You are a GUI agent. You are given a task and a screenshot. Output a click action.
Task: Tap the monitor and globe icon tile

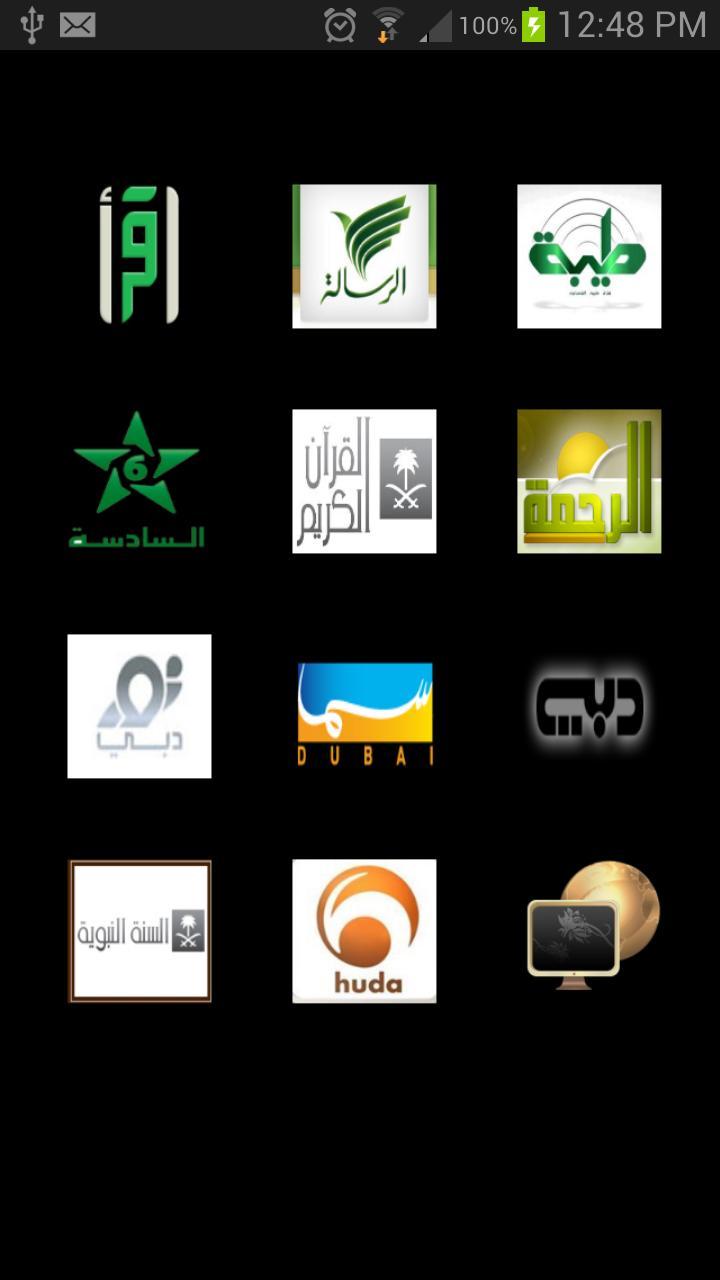(589, 931)
